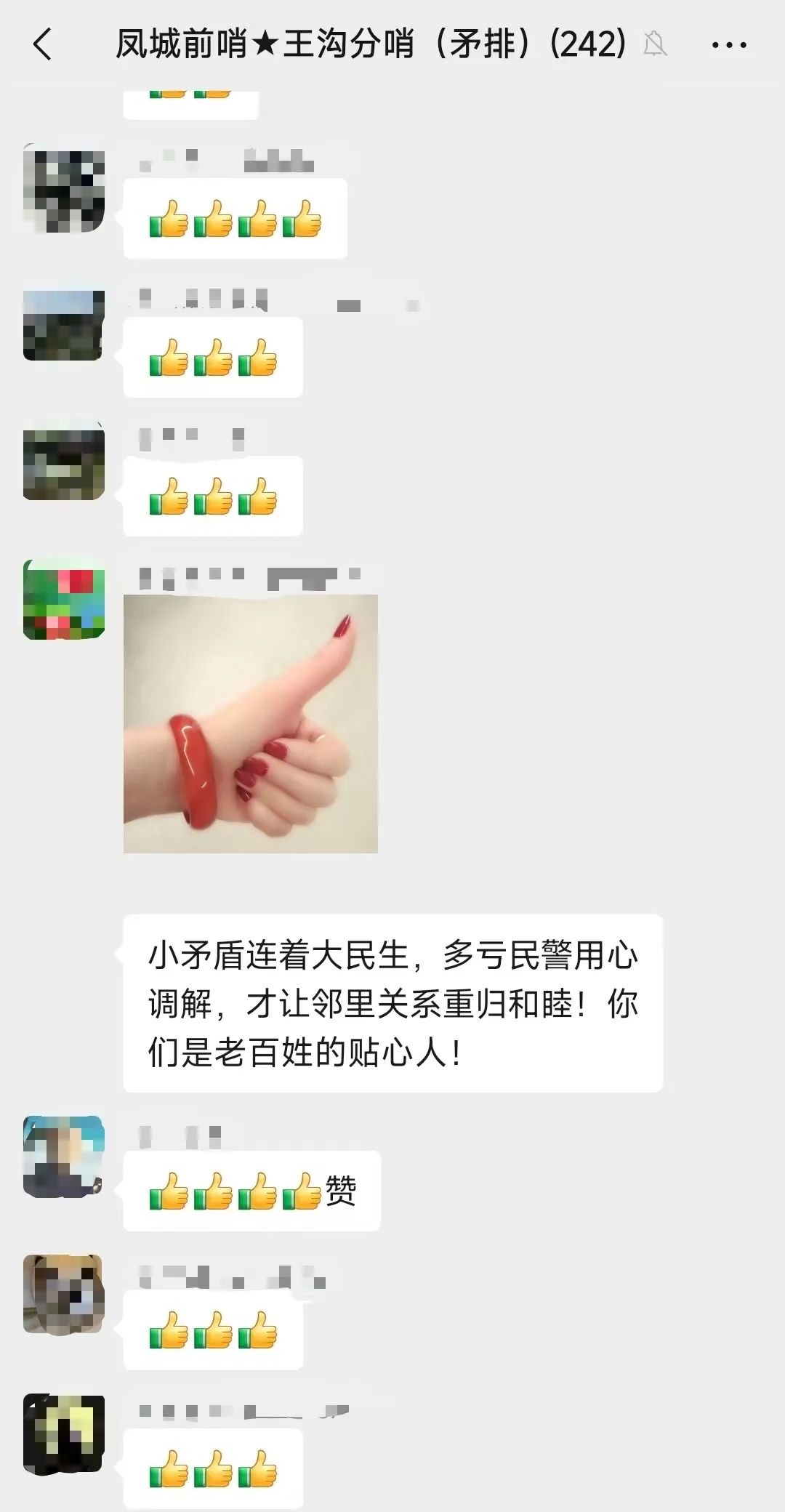Tap avatar beside four thumbs-up with 赞
Image resolution: width=785 pixels, height=1512 pixels.
click(x=64, y=1157)
